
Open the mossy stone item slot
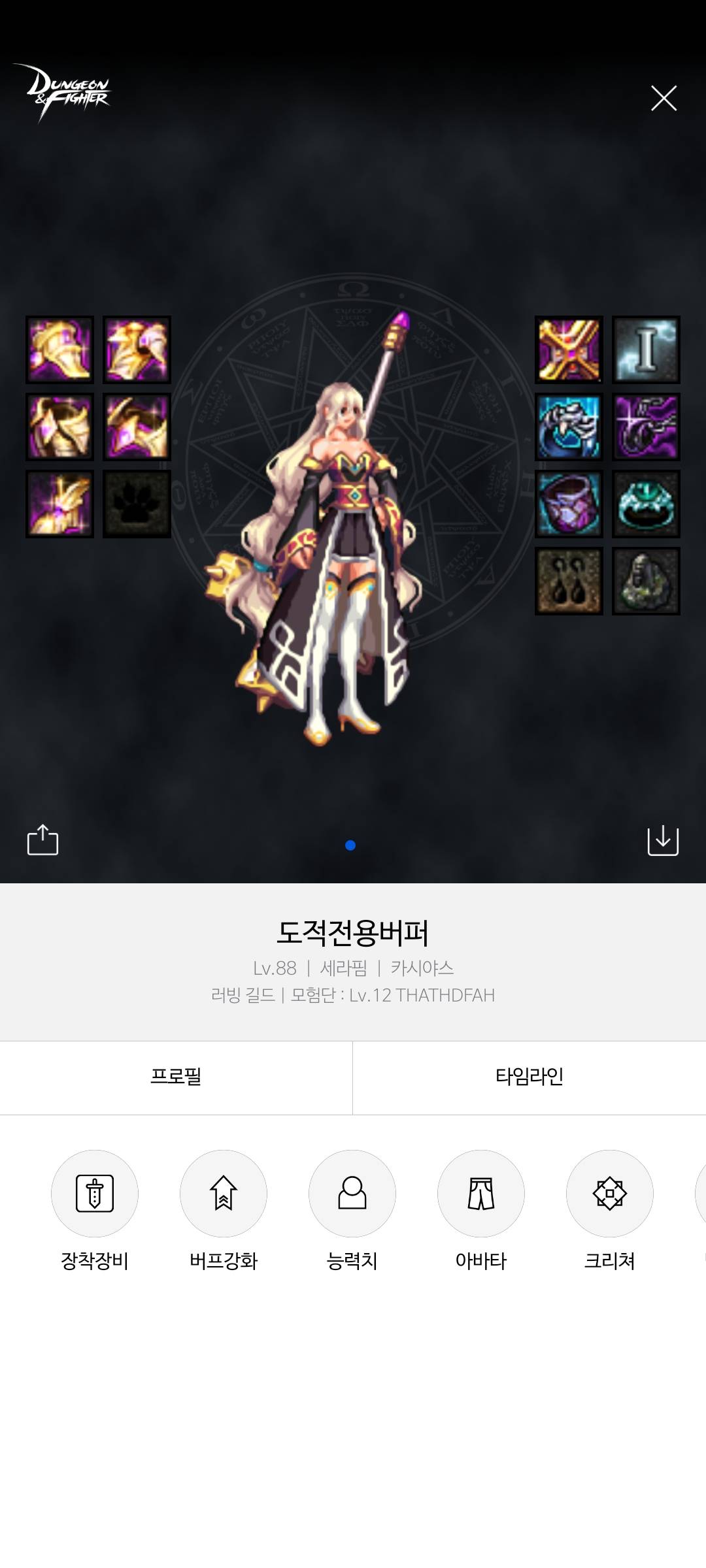coord(646,581)
